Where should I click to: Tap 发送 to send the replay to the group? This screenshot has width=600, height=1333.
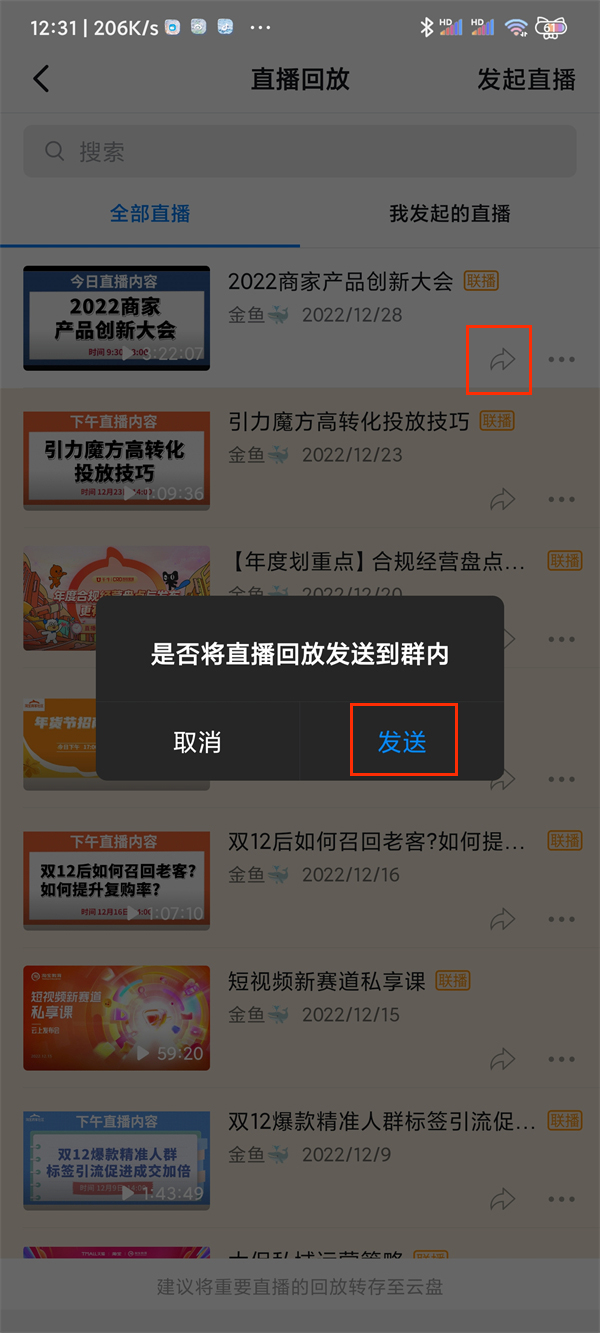pyautogui.click(x=402, y=741)
